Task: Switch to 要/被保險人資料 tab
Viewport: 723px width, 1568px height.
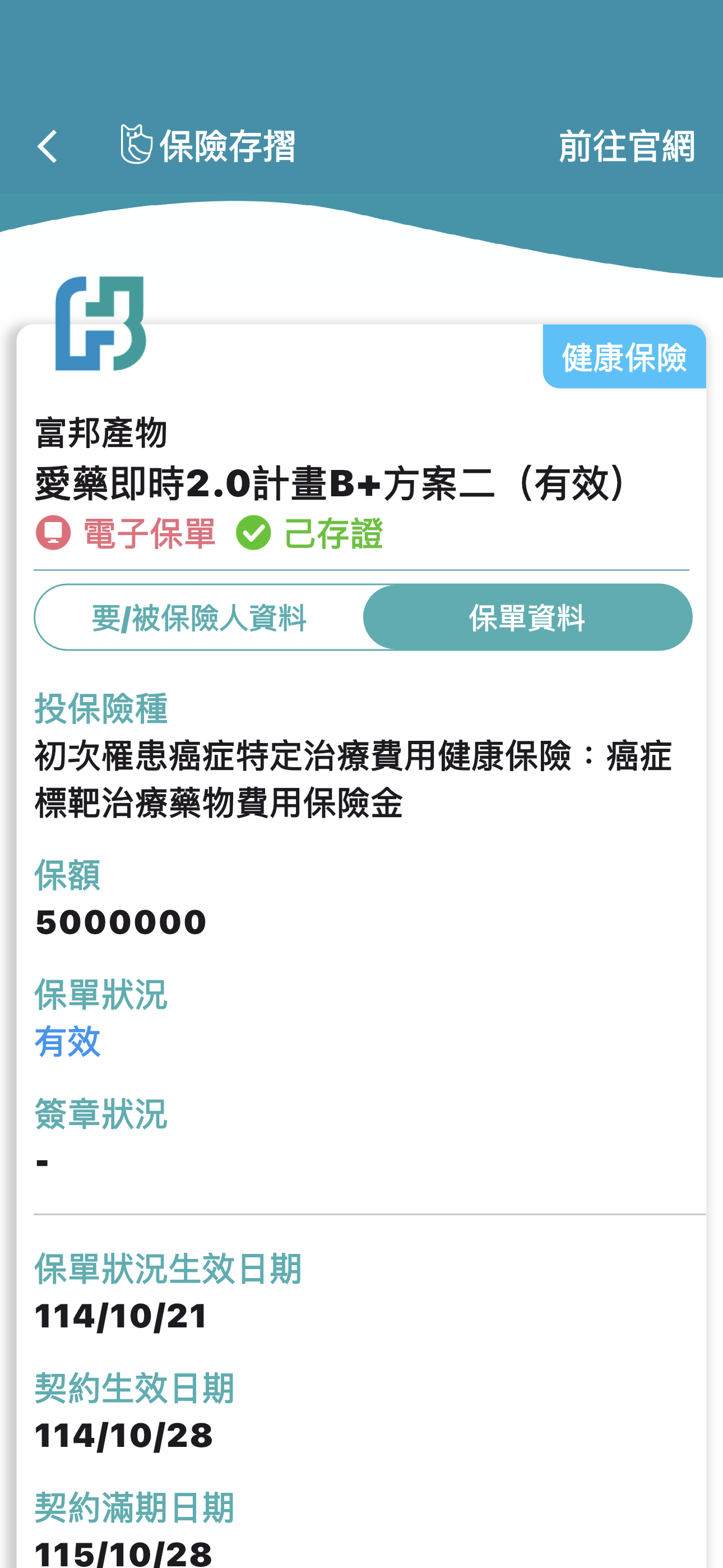Action: click(x=199, y=618)
